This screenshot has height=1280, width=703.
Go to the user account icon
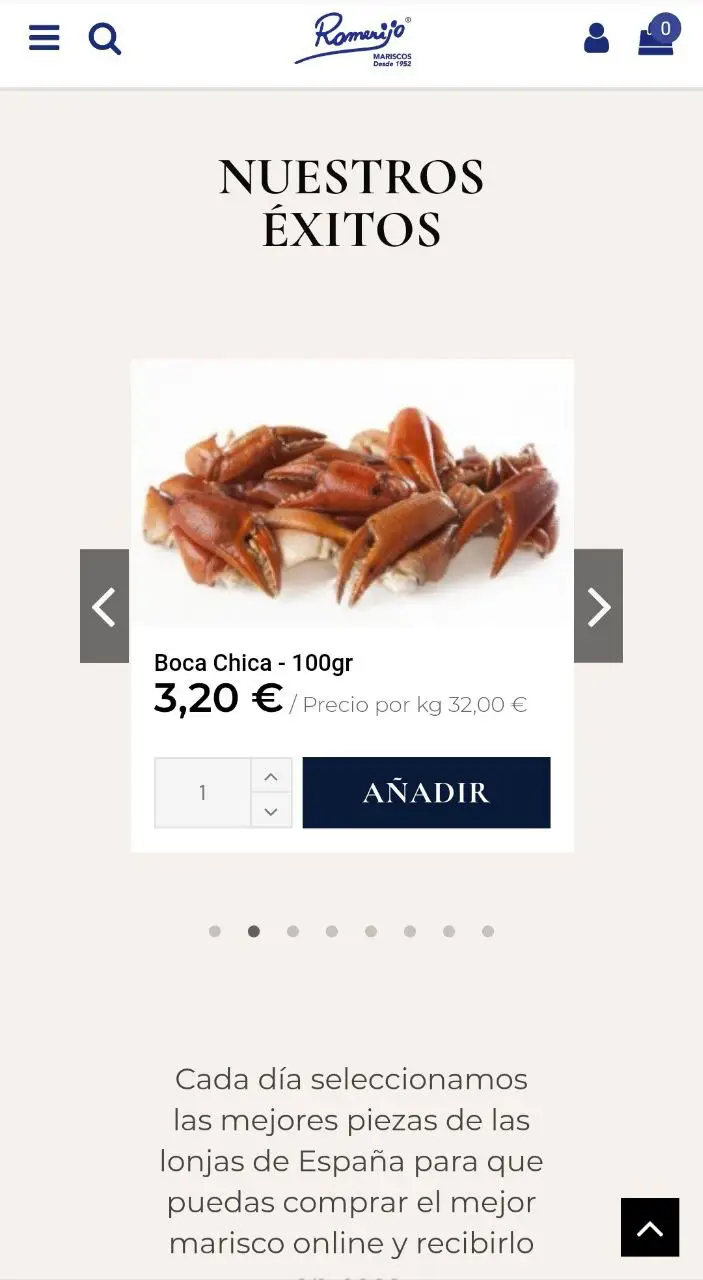click(x=596, y=38)
